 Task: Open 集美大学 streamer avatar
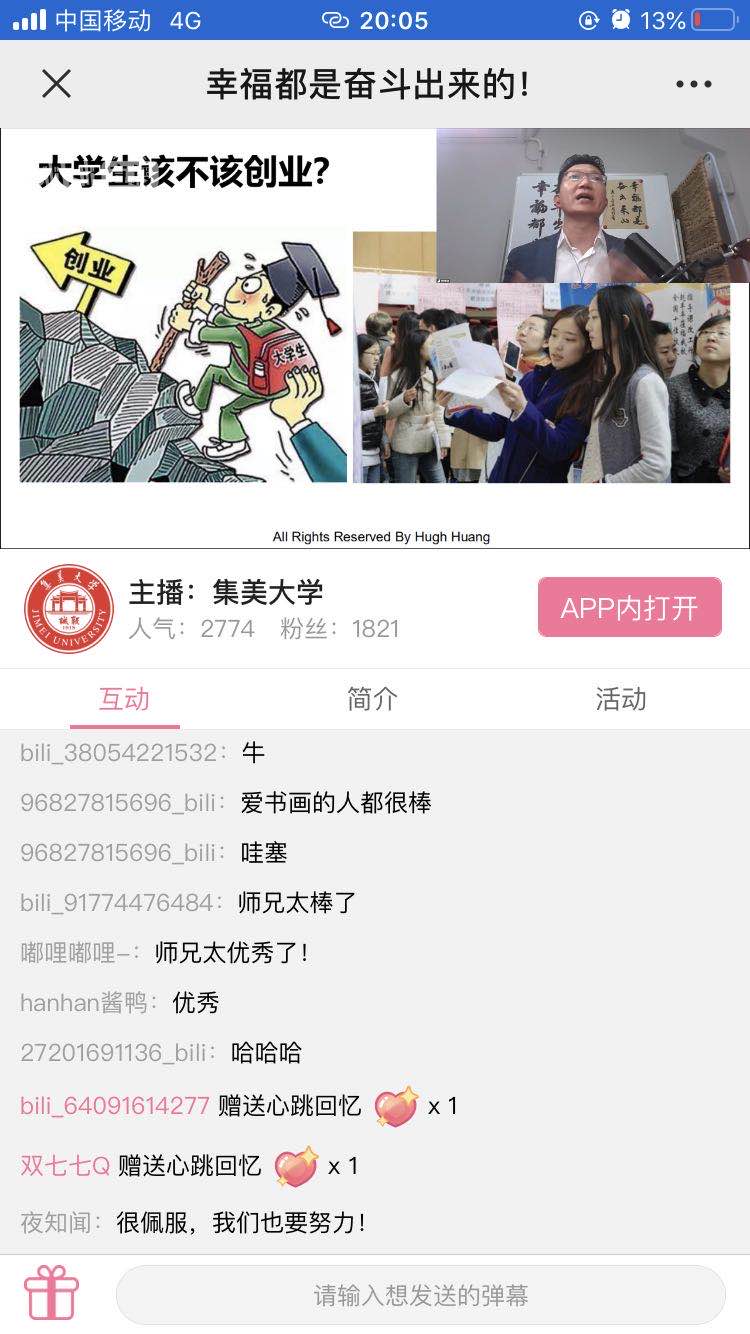click(69, 608)
